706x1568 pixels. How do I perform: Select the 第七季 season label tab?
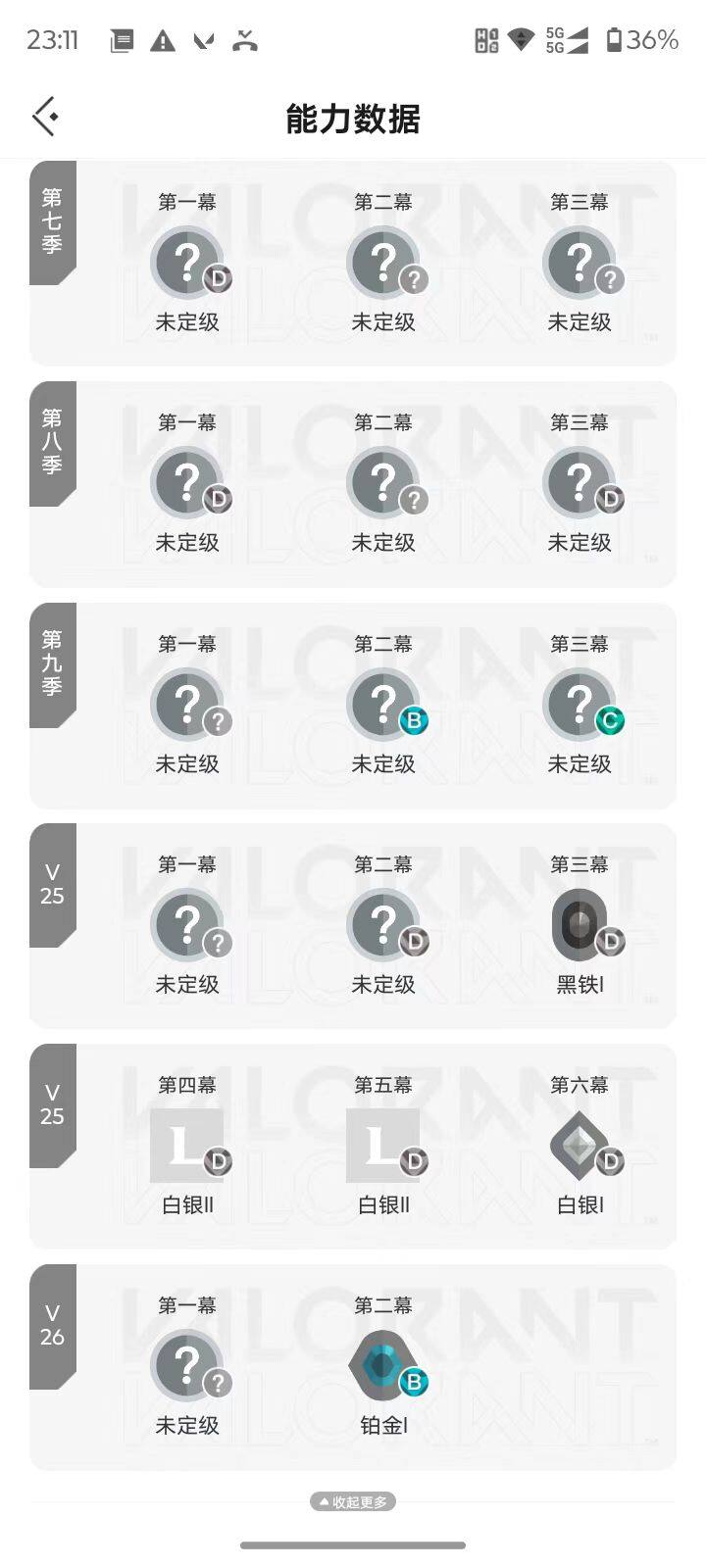click(x=52, y=220)
